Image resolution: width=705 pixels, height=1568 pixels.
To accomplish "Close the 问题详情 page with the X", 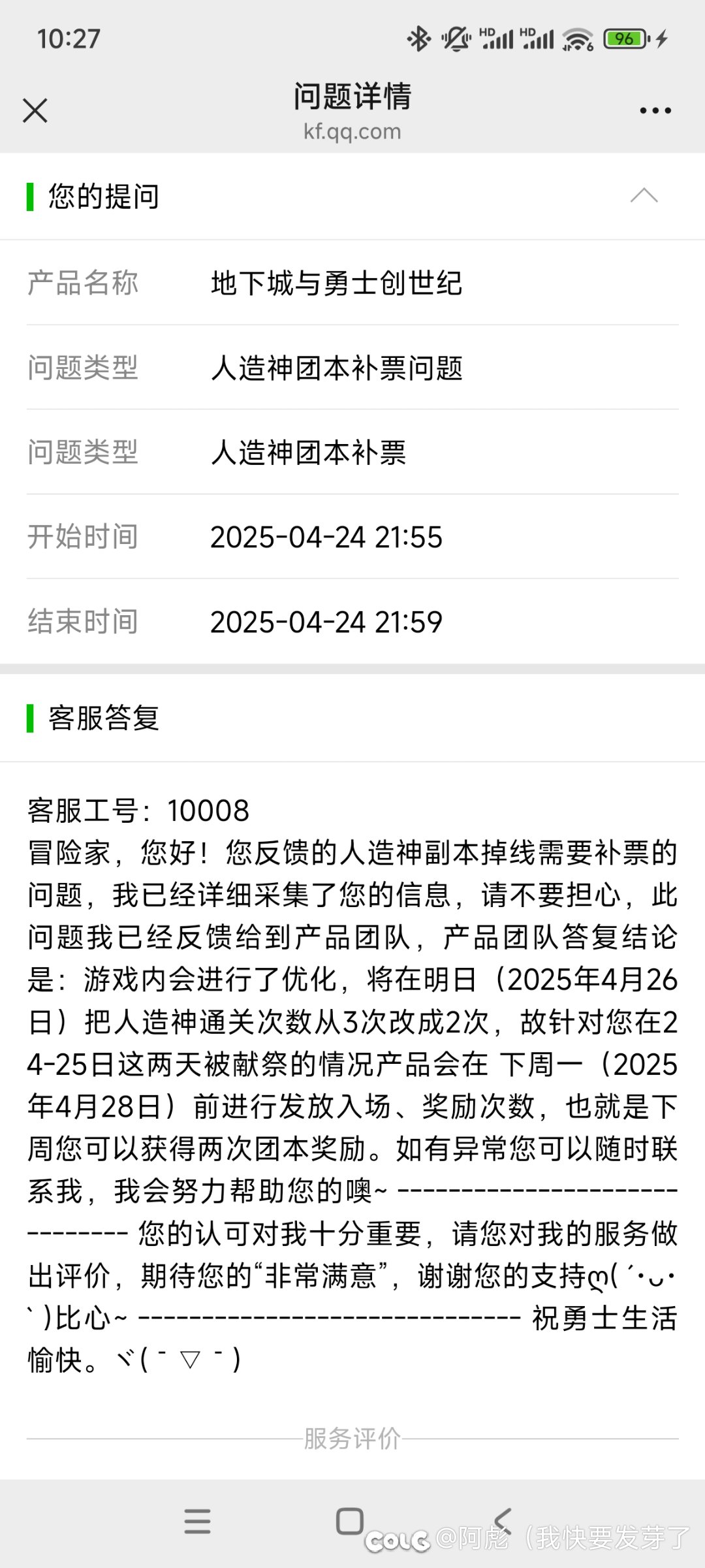I will click(x=36, y=110).
